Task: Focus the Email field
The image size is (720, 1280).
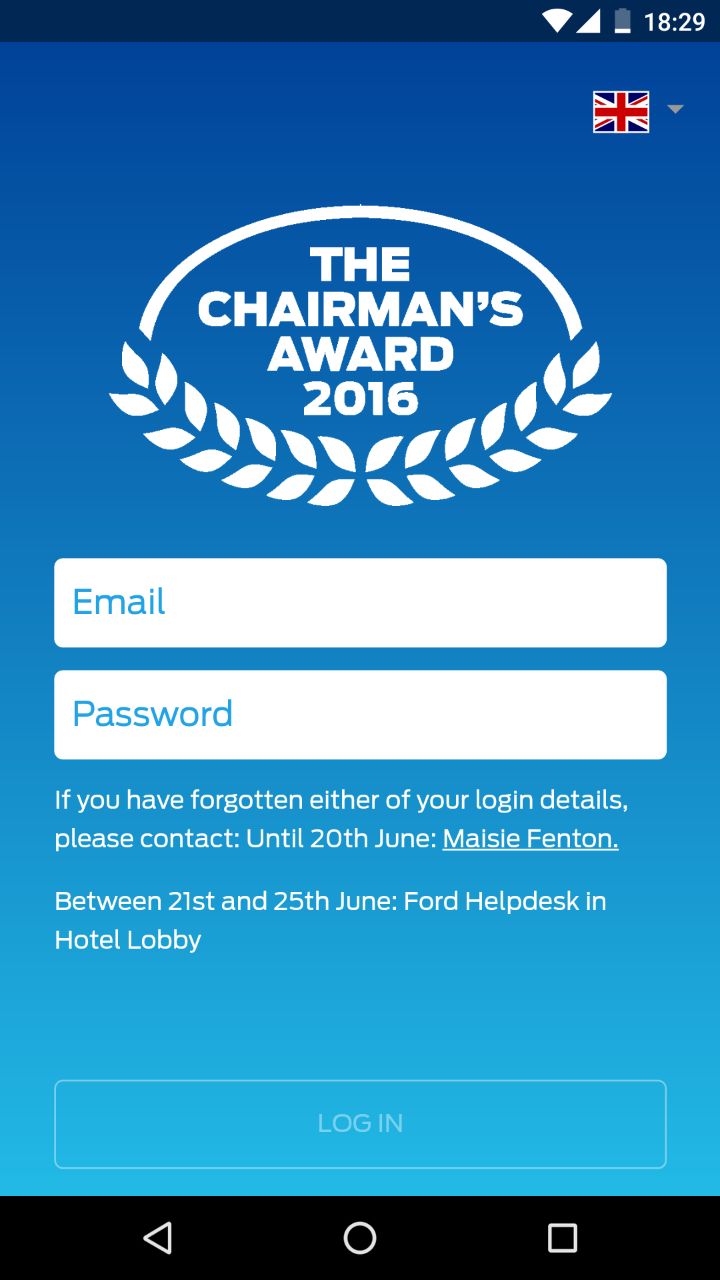Action: [360, 603]
